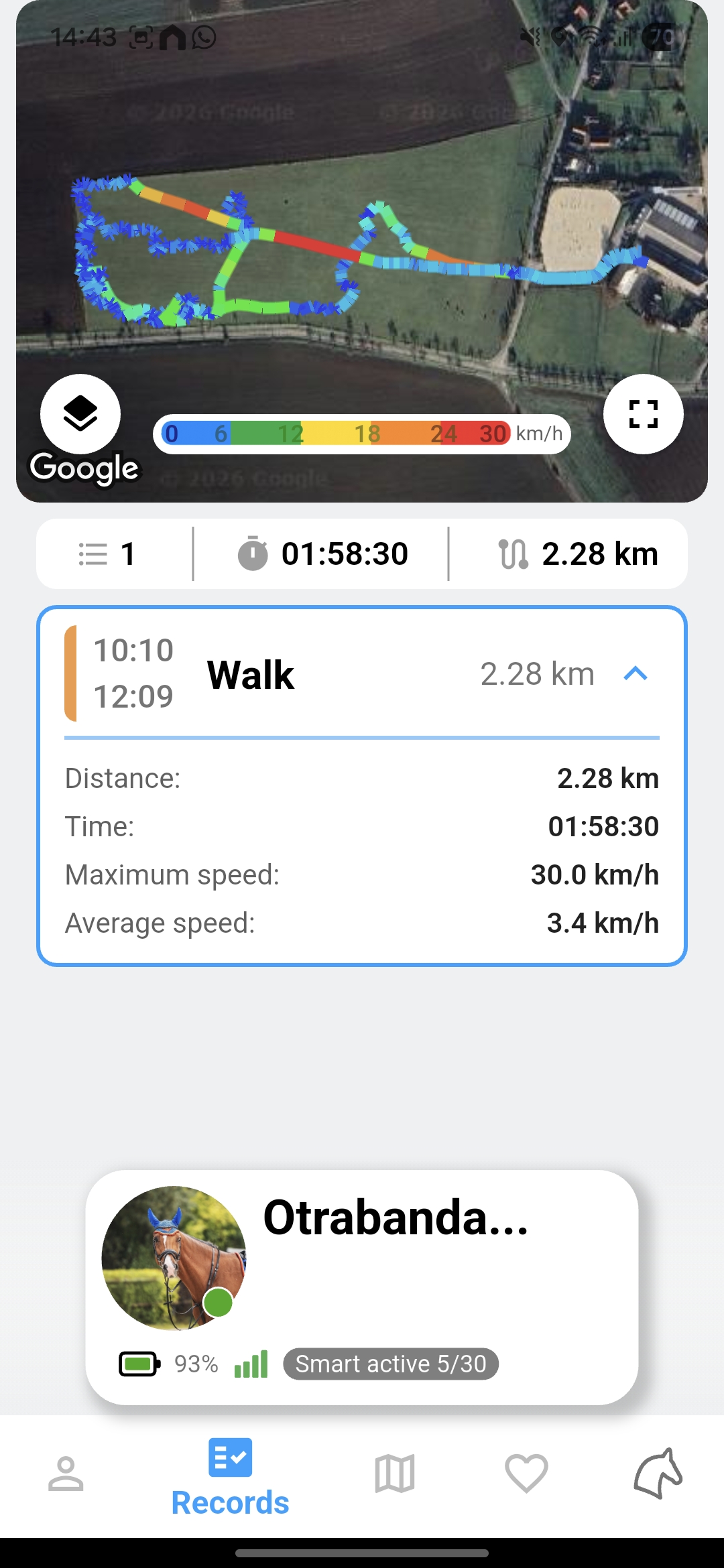Collapse the Walk record details

click(x=635, y=673)
